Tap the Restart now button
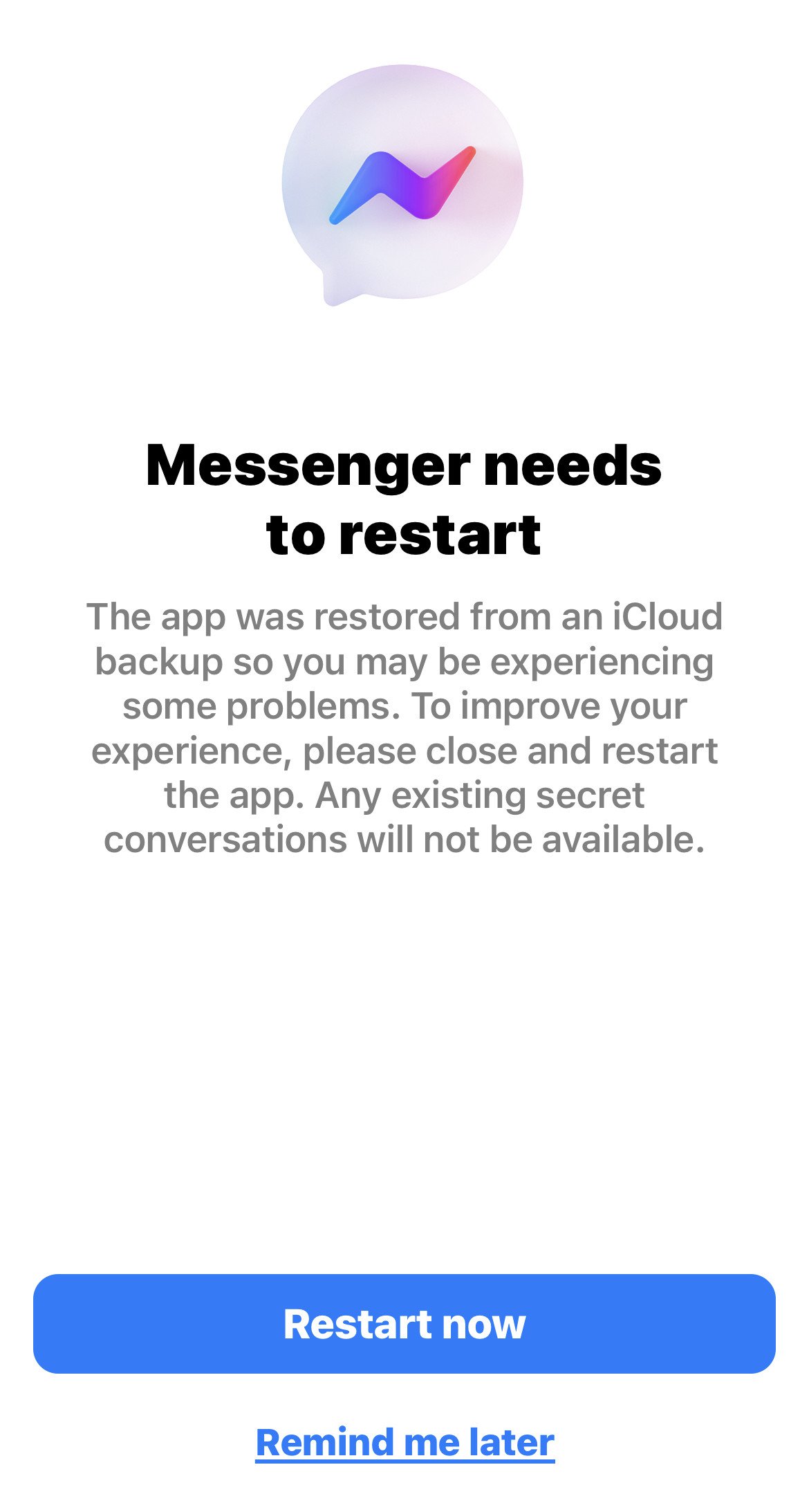Screen dimensions: 809x1512 (x=404, y=1323)
